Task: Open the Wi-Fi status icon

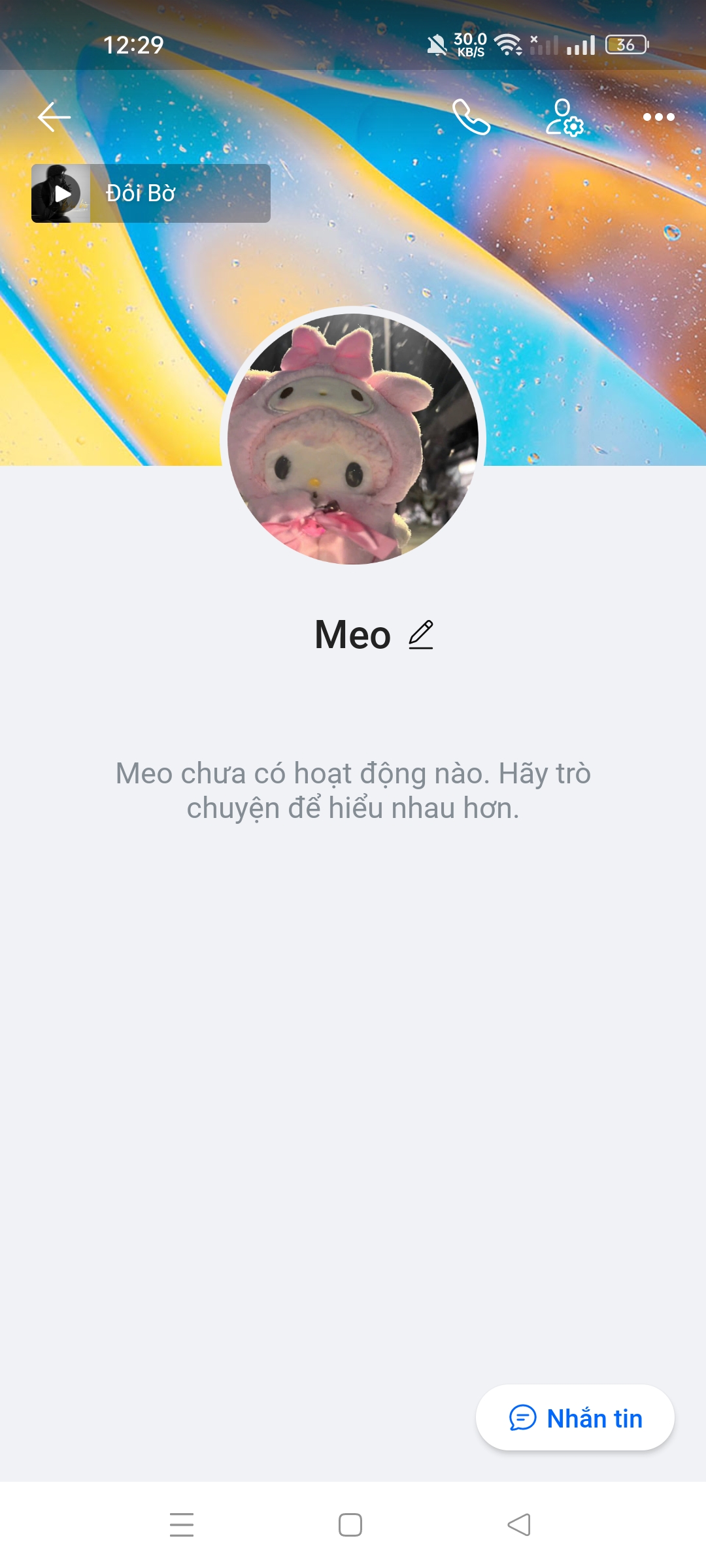Action: [507, 43]
